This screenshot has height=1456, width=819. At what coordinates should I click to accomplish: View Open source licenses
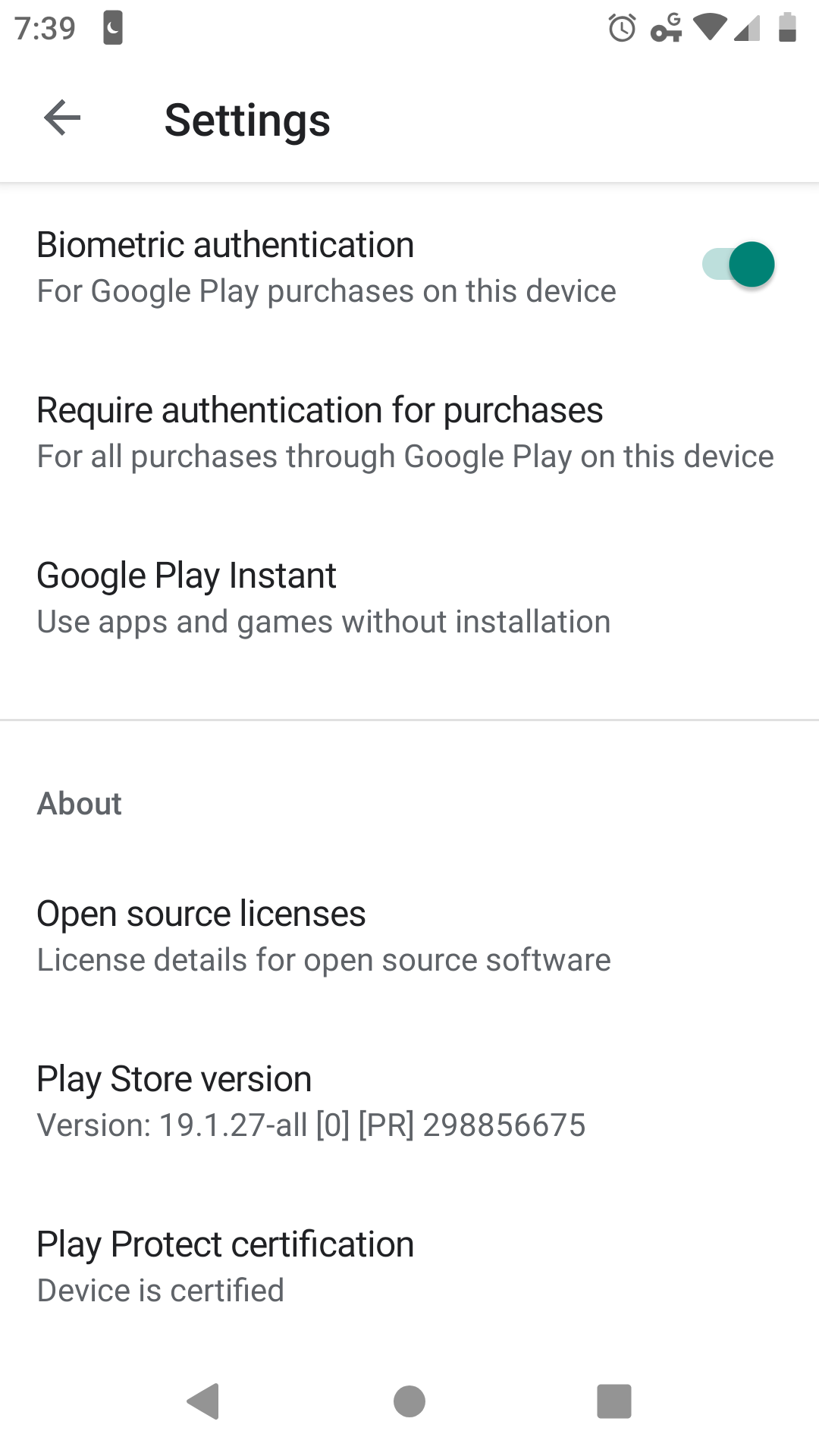(324, 936)
